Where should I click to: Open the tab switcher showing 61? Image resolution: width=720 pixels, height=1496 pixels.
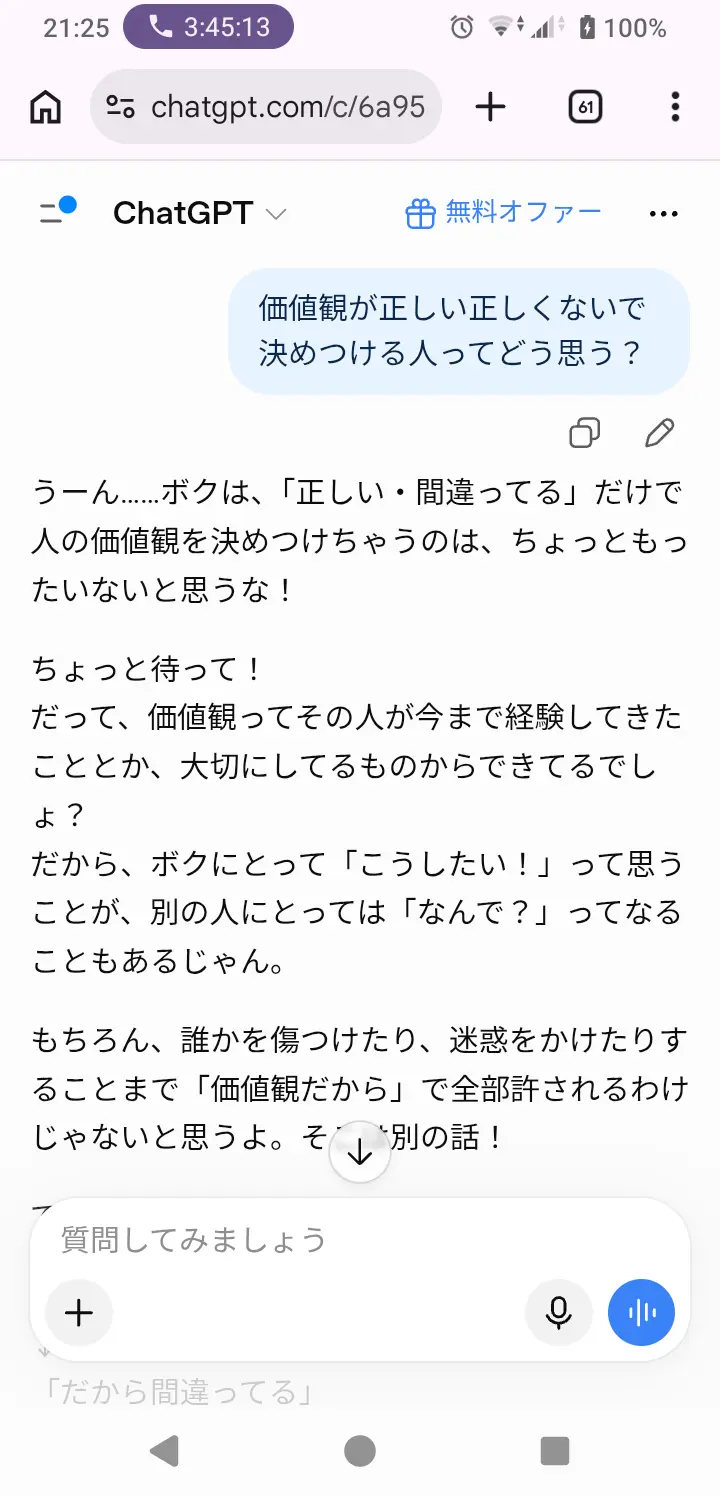(x=585, y=107)
